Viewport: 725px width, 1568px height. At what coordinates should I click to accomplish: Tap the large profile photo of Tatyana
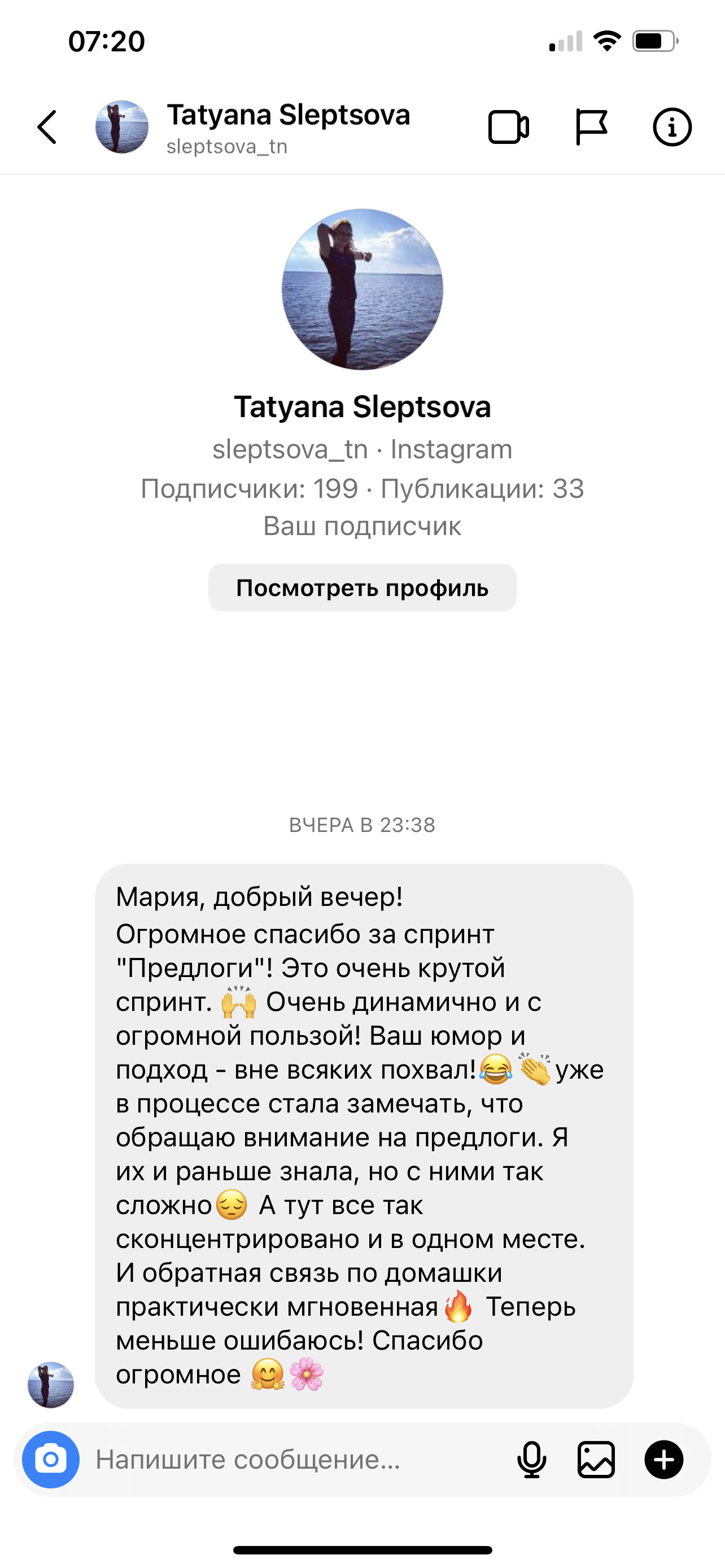362,289
